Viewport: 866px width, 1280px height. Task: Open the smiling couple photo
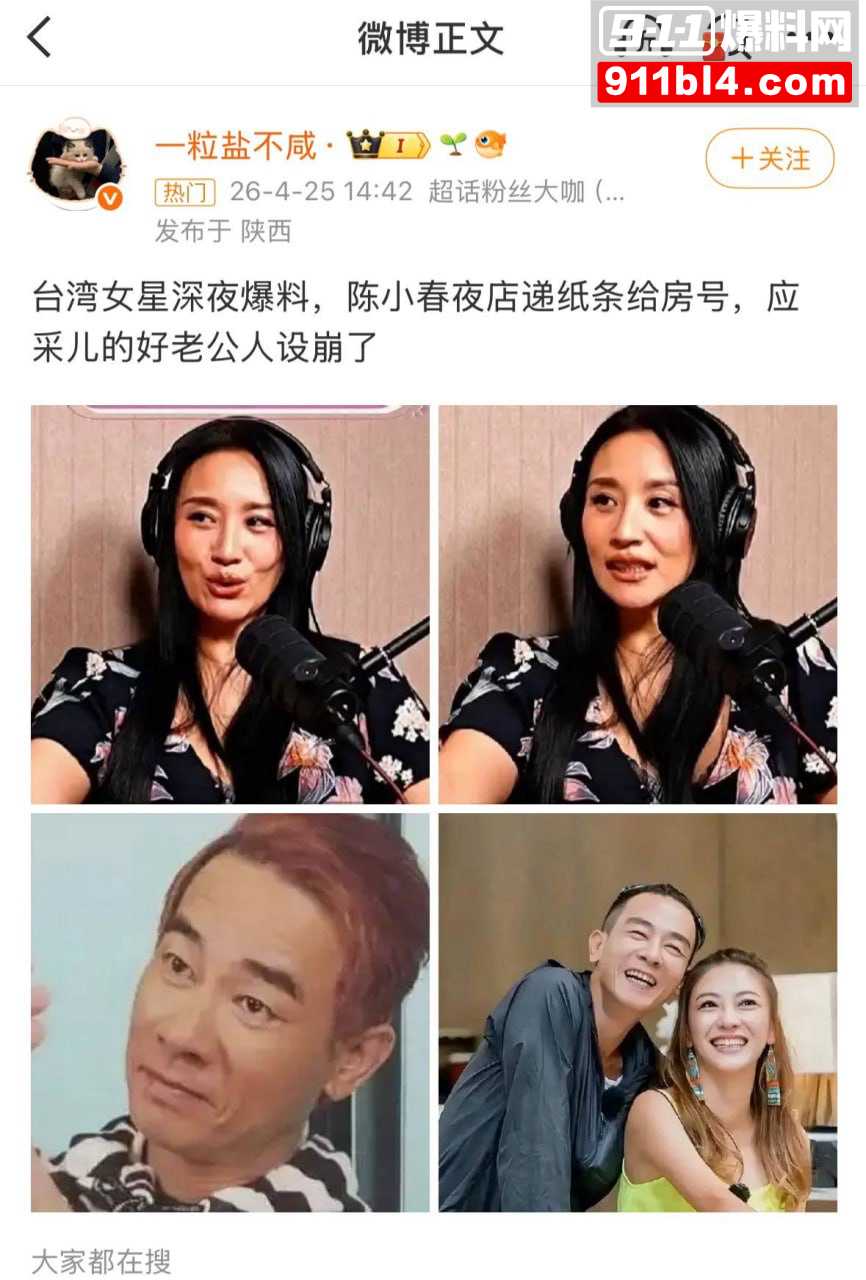638,1012
